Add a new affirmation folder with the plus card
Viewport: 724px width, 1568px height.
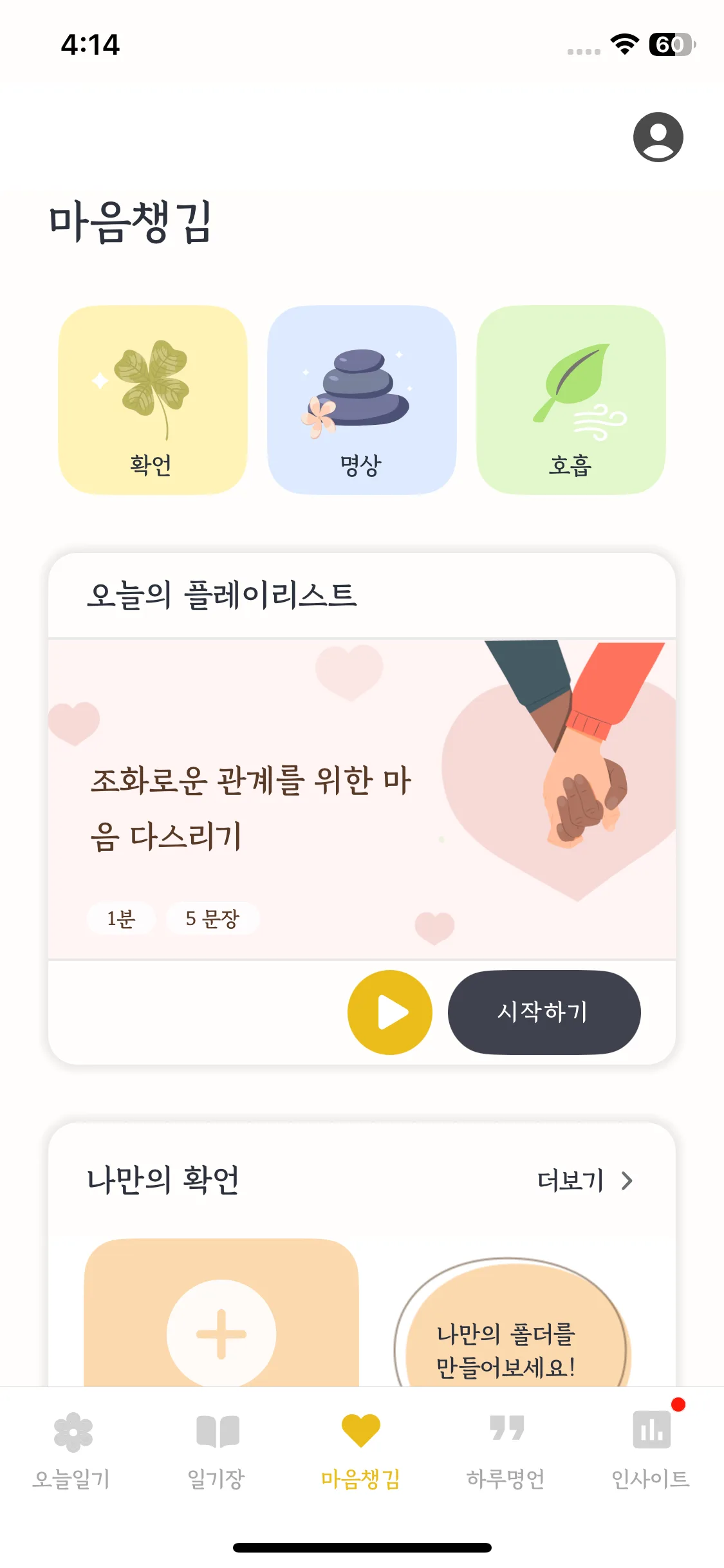[x=221, y=1334]
